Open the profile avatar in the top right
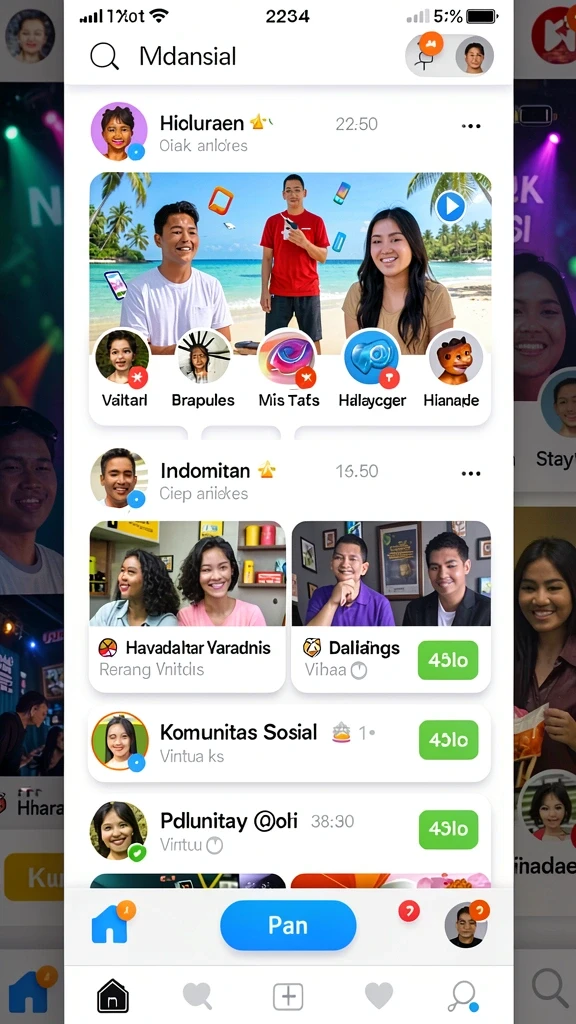The height and width of the screenshot is (1024, 576). click(x=474, y=56)
